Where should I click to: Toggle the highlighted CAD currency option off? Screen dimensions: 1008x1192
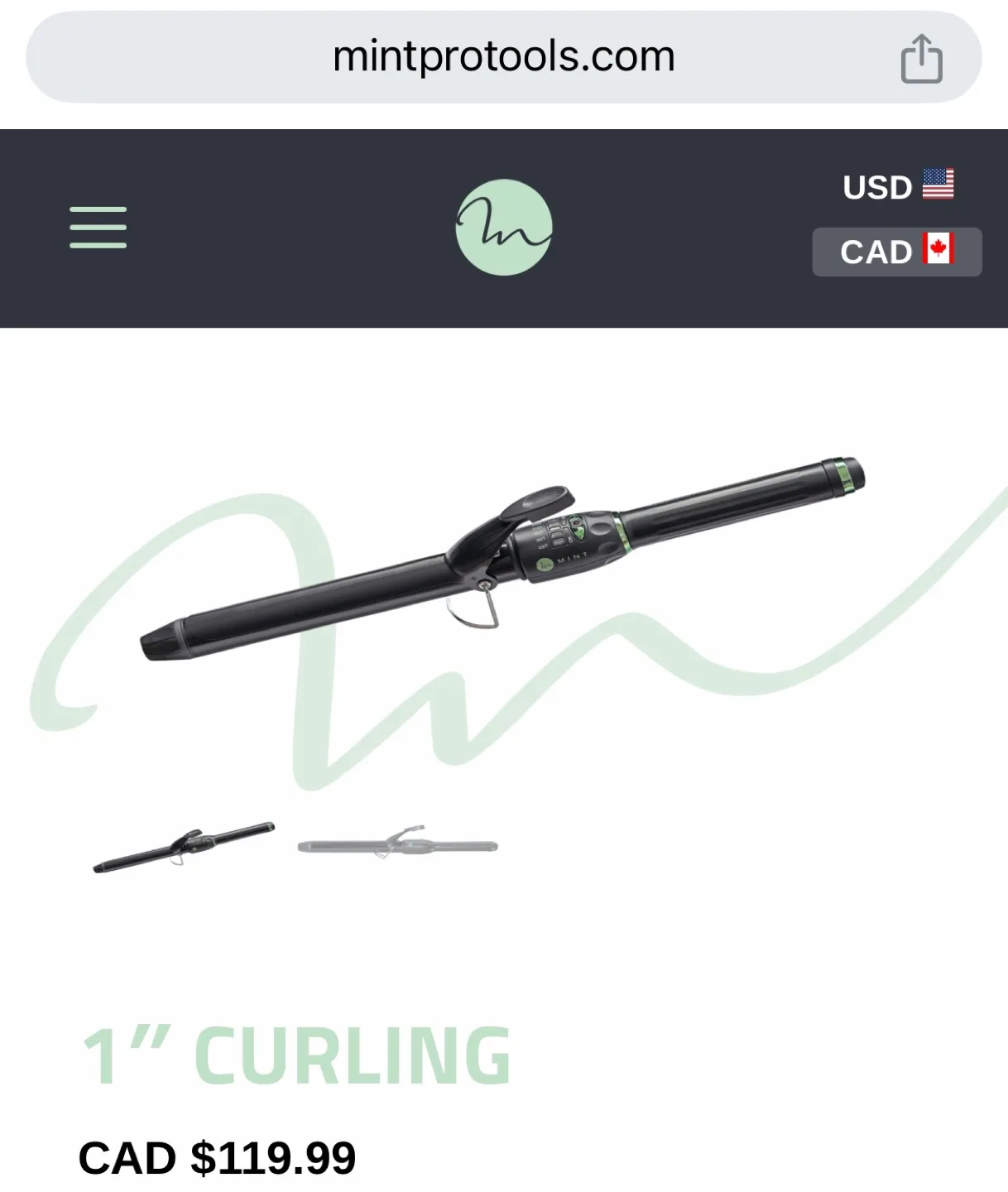pos(896,251)
